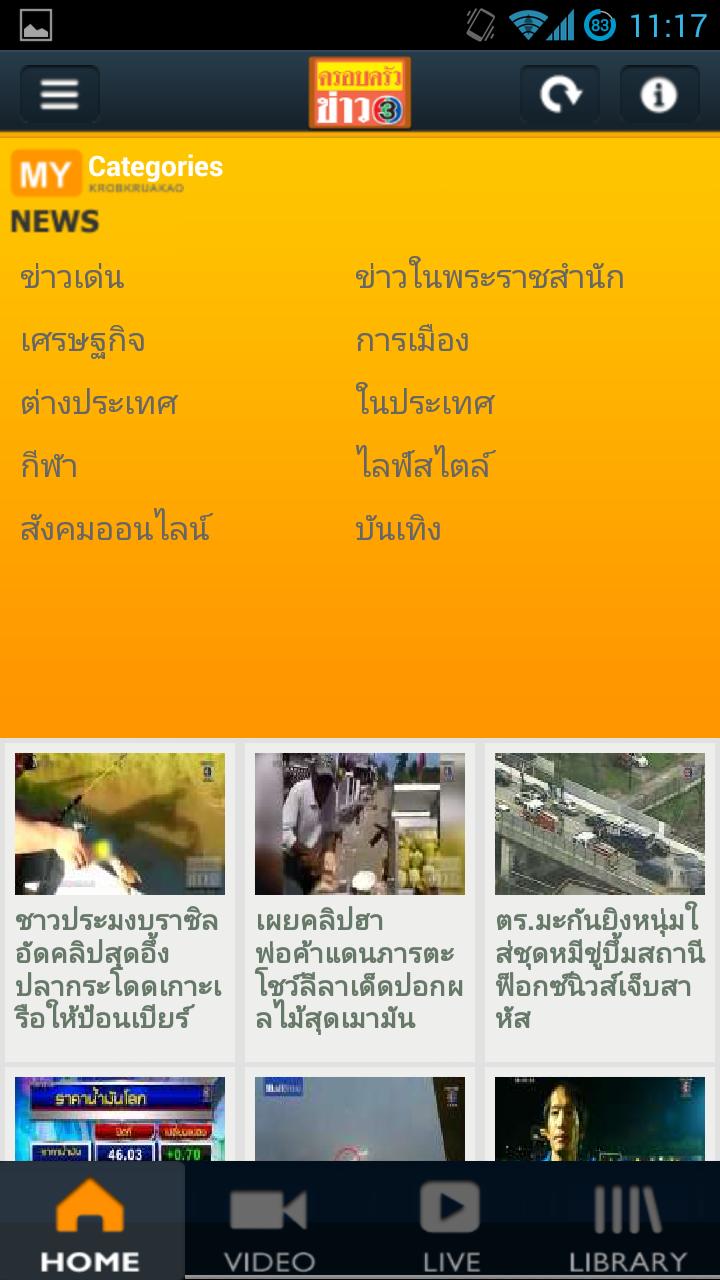Open สังคมออนไลน์ news
720x1280 pixels.
(x=115, y=528)
